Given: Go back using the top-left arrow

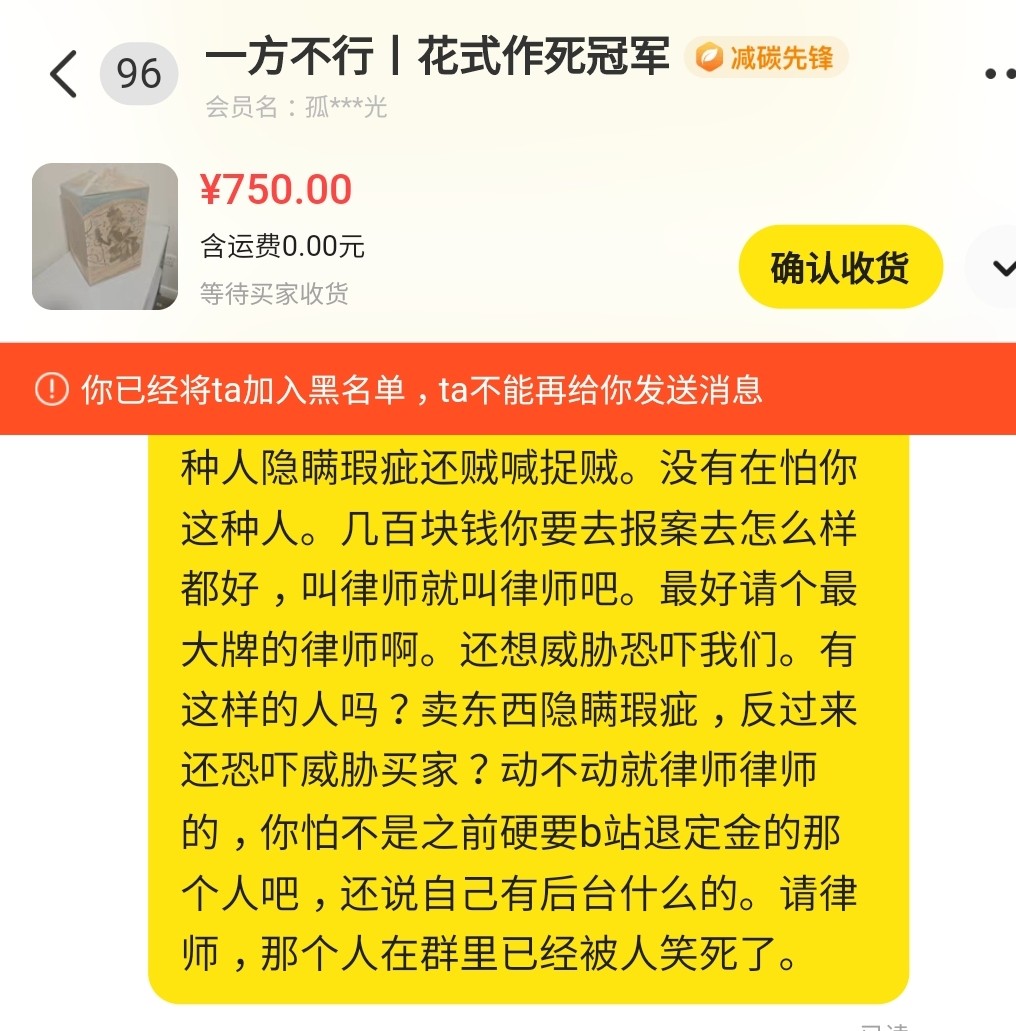Looking at the screenshot, I should tap(63, 73).
